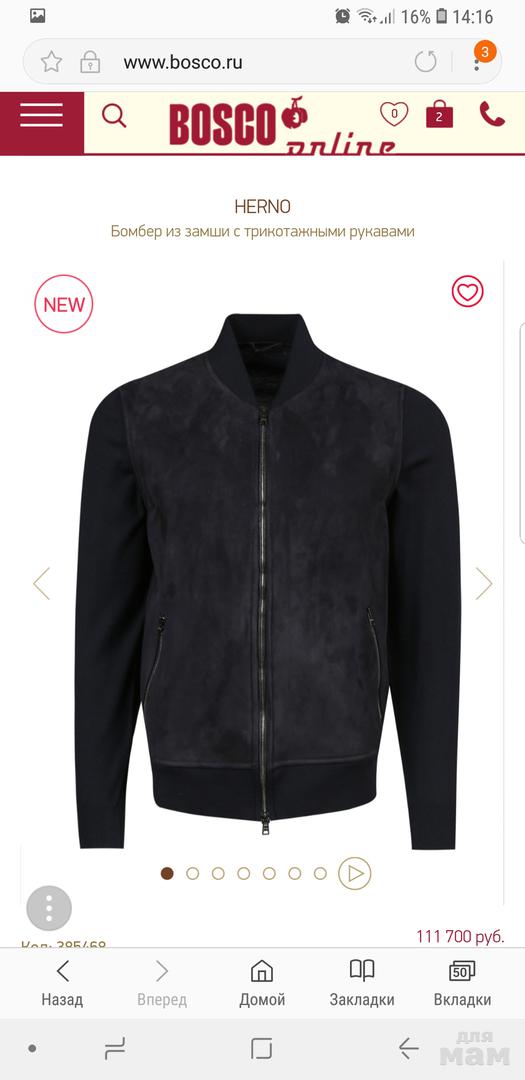Viewport: 525px width, 1080px height.
Task: Go to browser home Домой
Action: (x=262, y=984)
